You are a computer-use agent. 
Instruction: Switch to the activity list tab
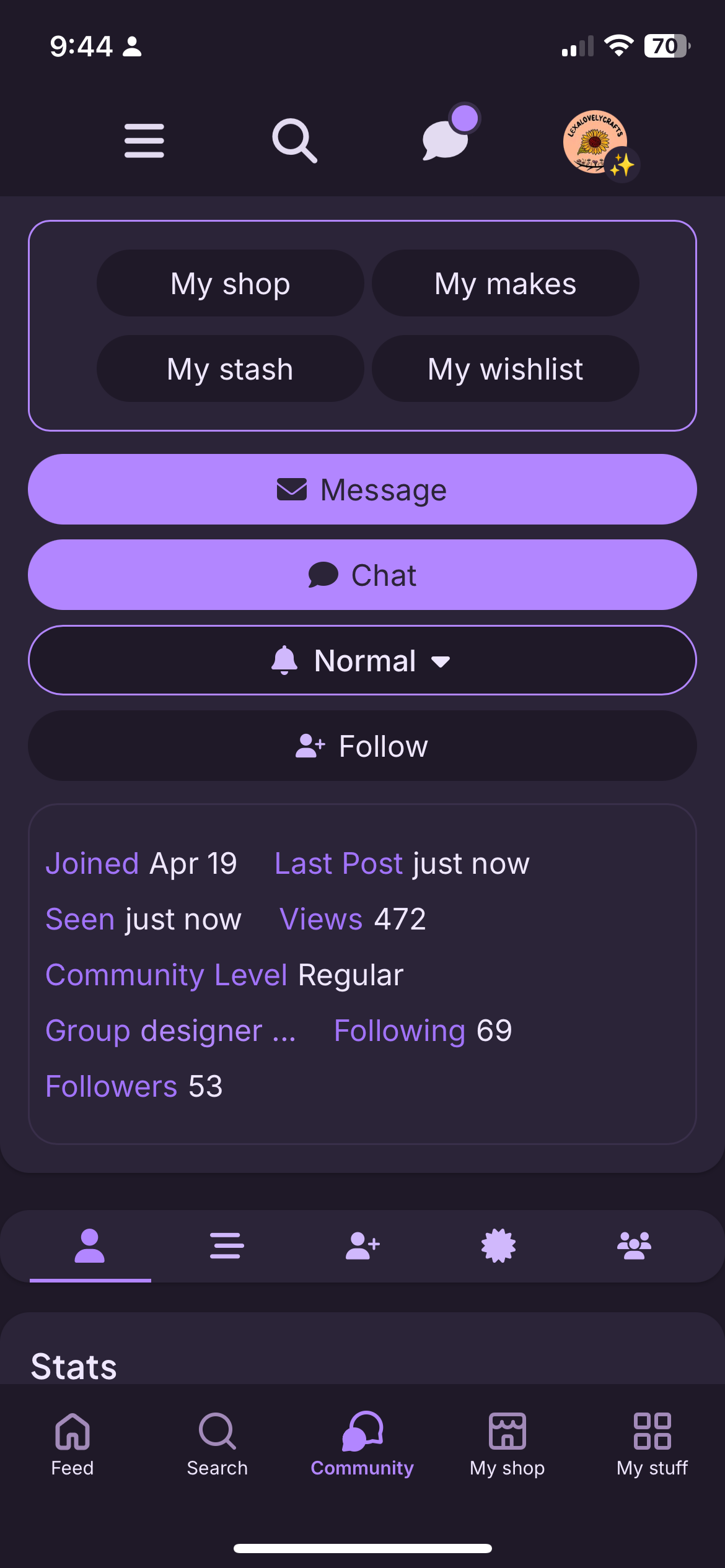pos(226,1245)
